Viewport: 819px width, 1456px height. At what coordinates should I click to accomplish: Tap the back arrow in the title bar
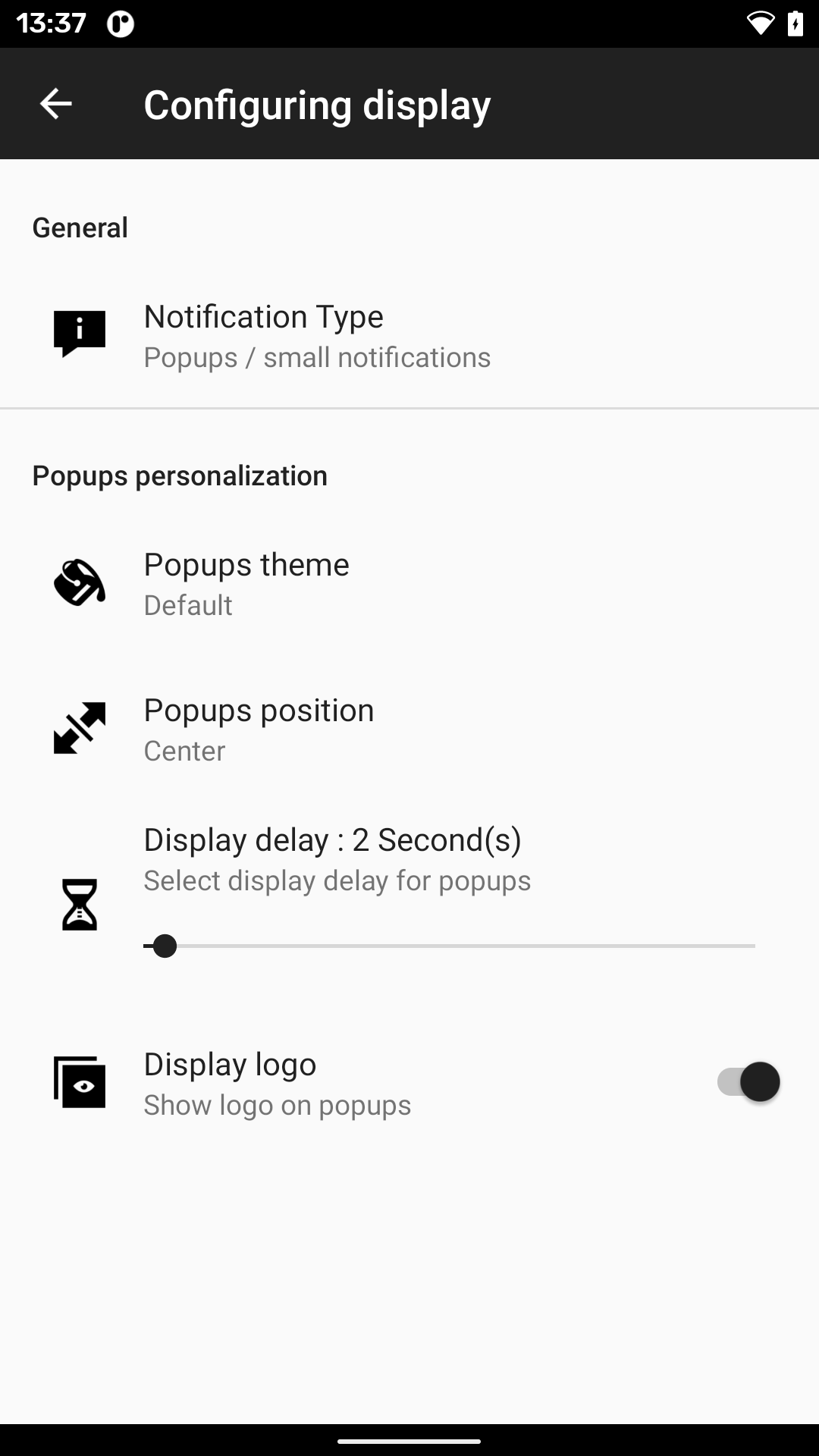pos(55,104)
